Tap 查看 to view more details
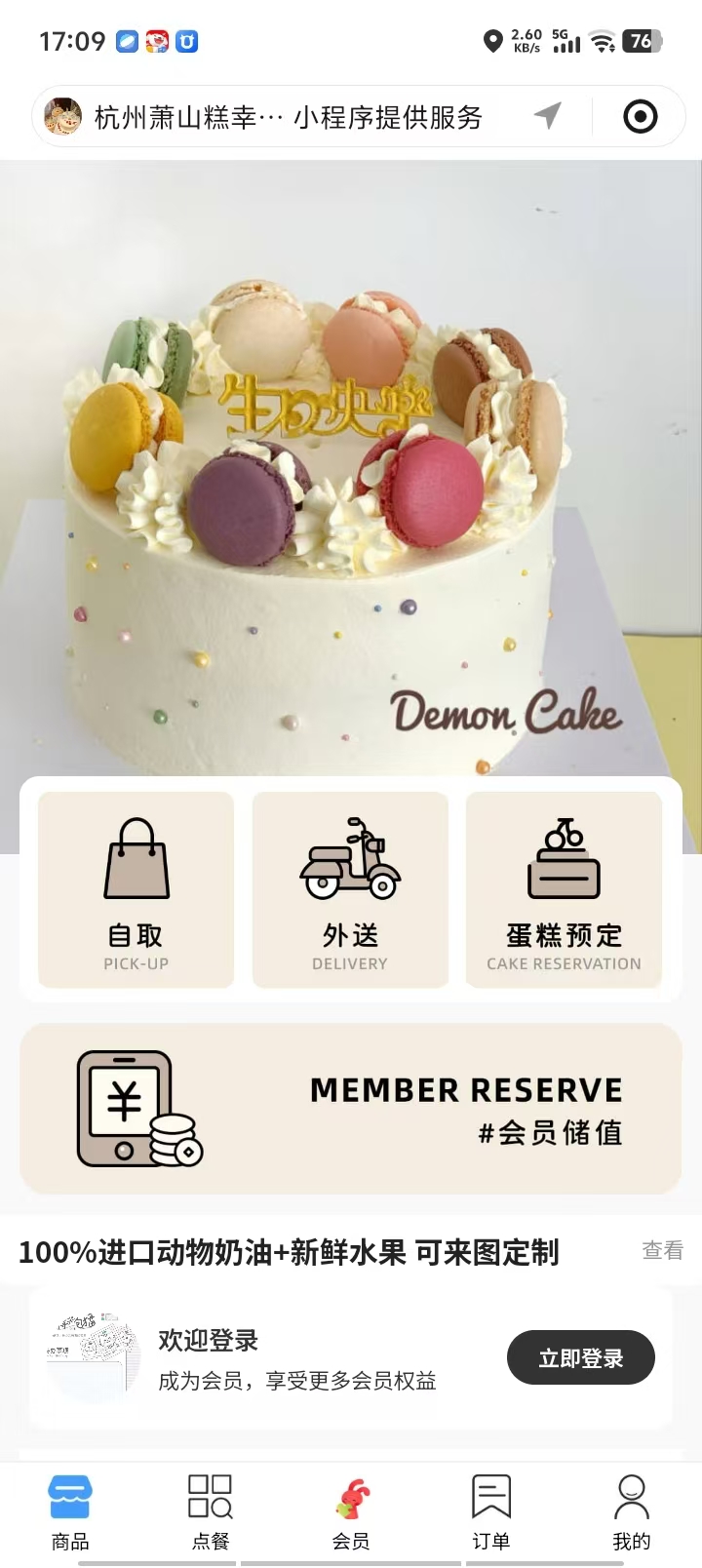The width and height of the screenshot is (702, 1568). [662, 1250]
